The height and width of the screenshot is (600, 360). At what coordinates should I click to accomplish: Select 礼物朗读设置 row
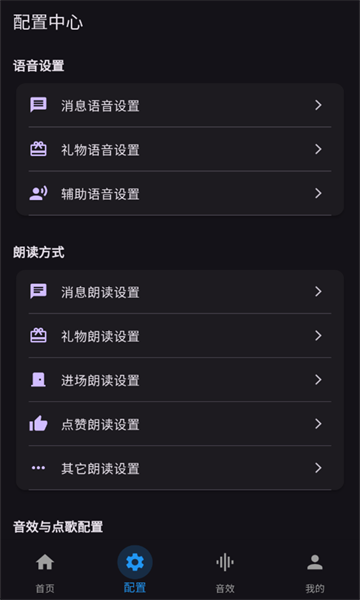(180, 336)
